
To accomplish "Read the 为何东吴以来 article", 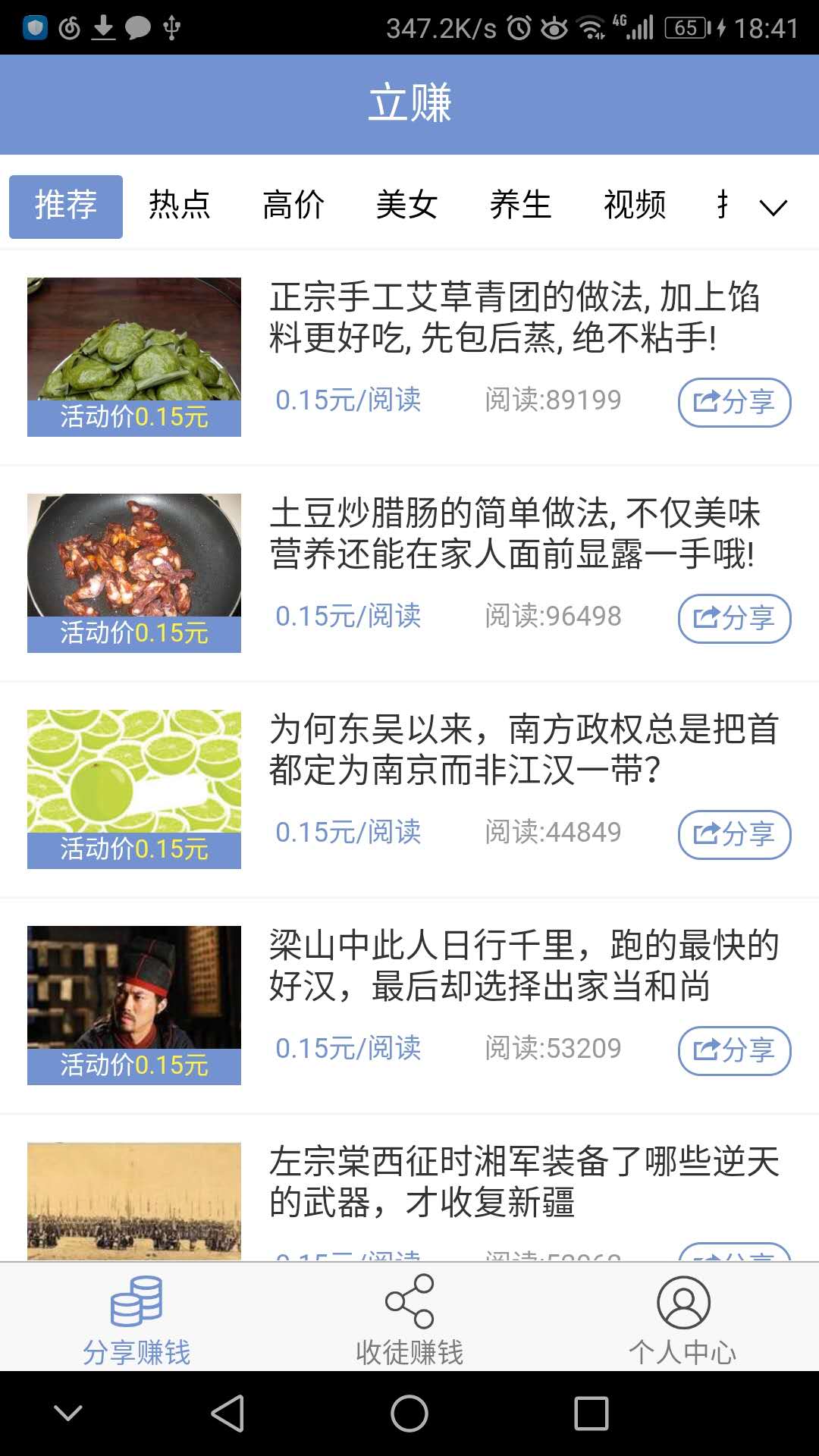I will [x=523, y=749].
